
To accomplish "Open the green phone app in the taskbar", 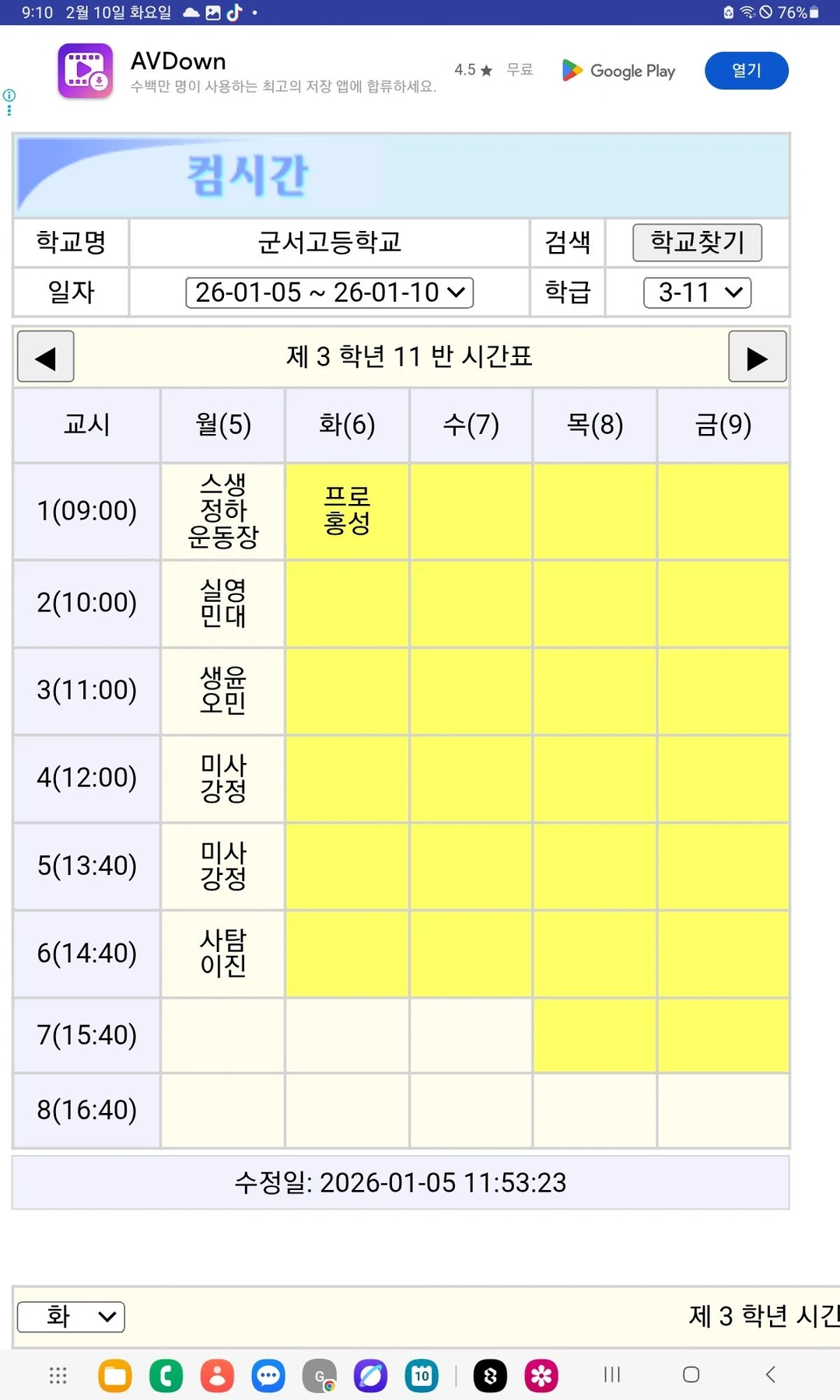I will 166,1375.
